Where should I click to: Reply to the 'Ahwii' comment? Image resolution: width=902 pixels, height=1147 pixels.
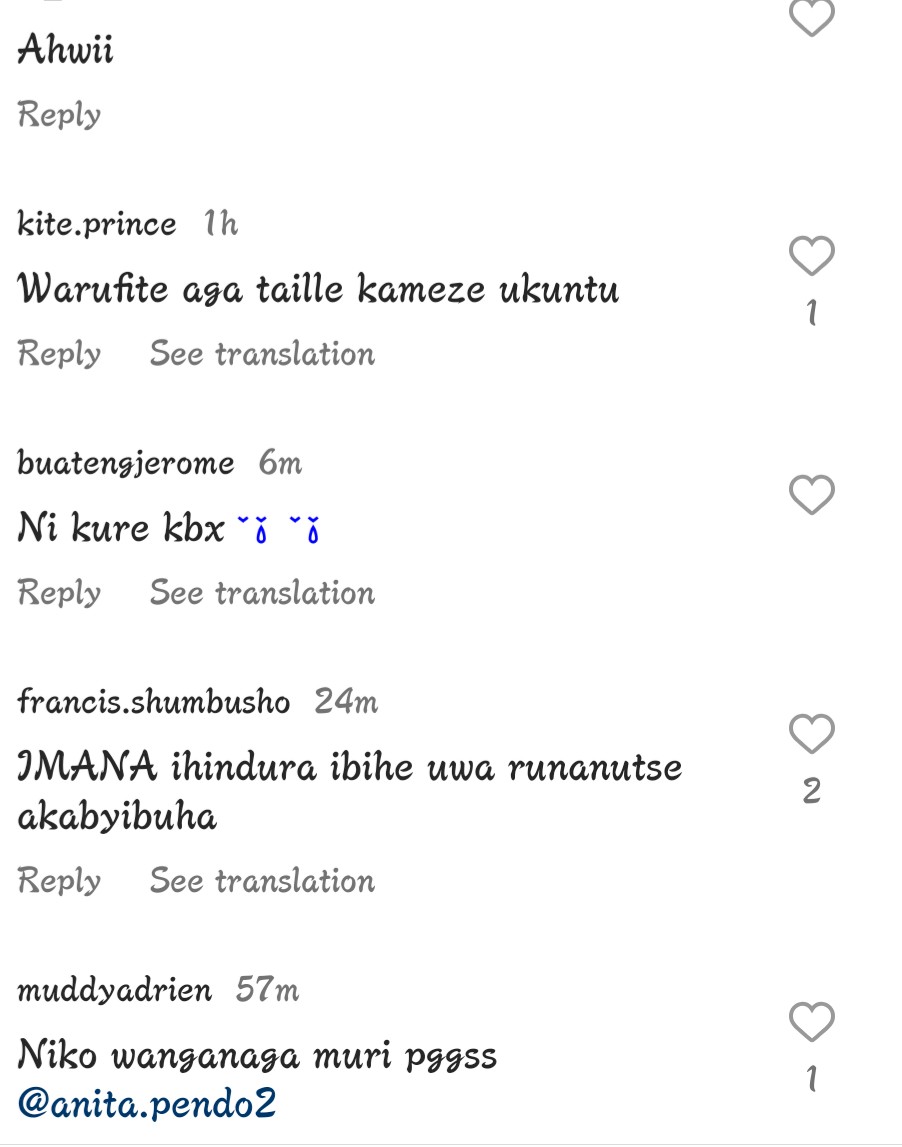(59, 115)
